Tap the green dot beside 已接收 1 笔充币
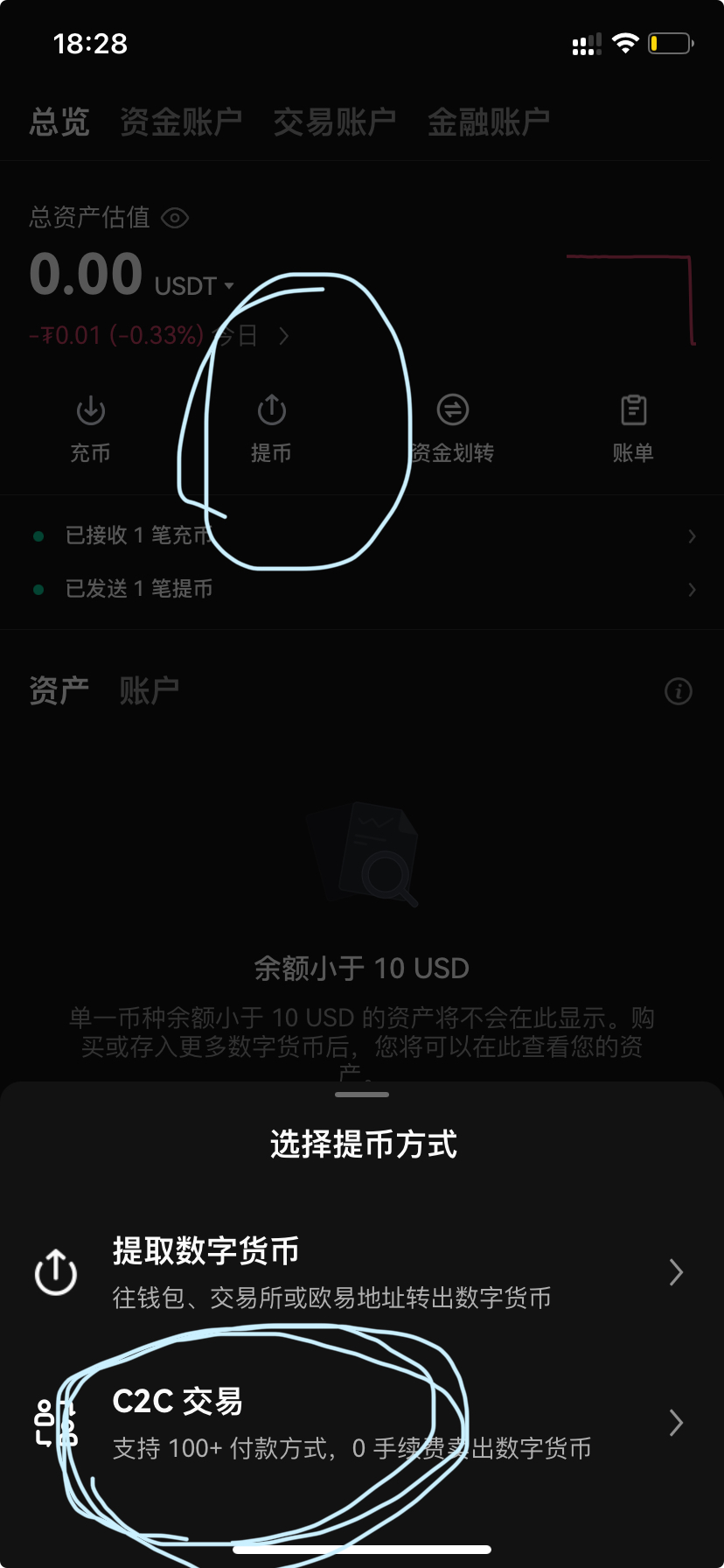The width and height of the screenshot is (724, 1568). coord(37,535)
